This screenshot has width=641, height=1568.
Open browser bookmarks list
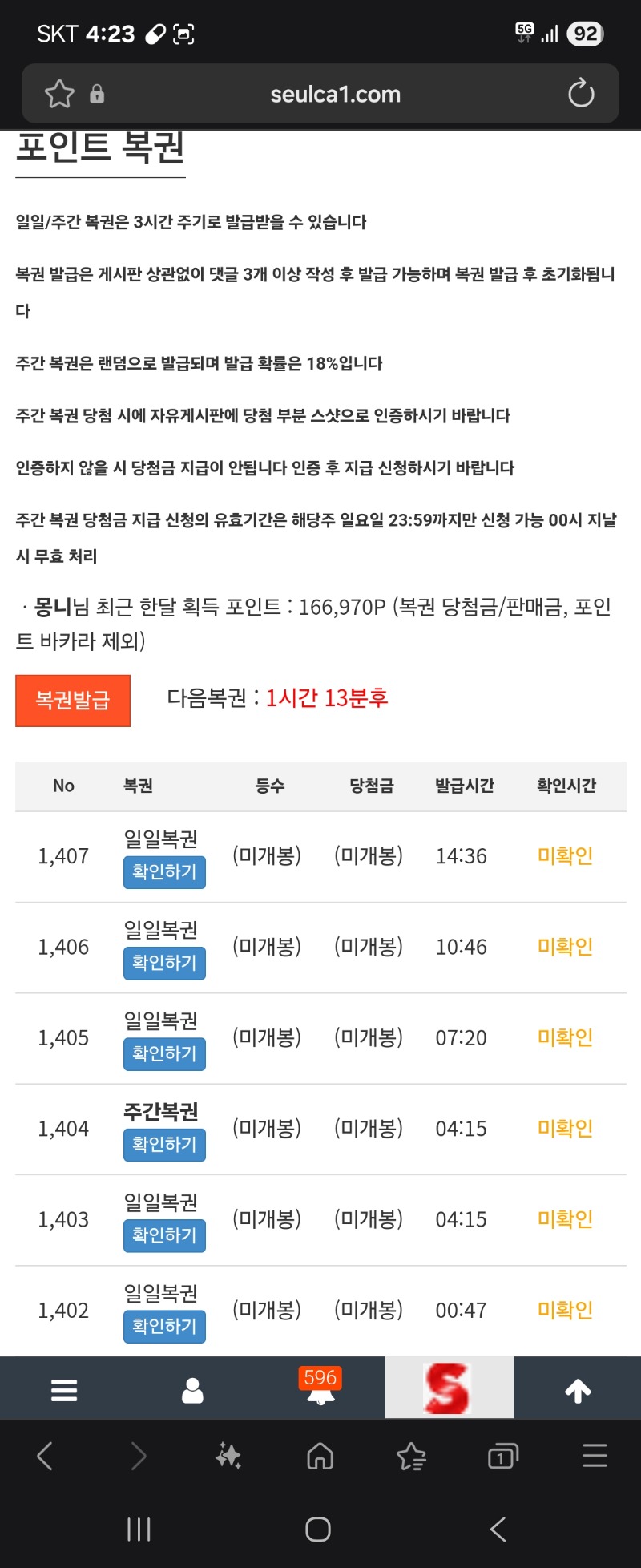coord(411,1456)
